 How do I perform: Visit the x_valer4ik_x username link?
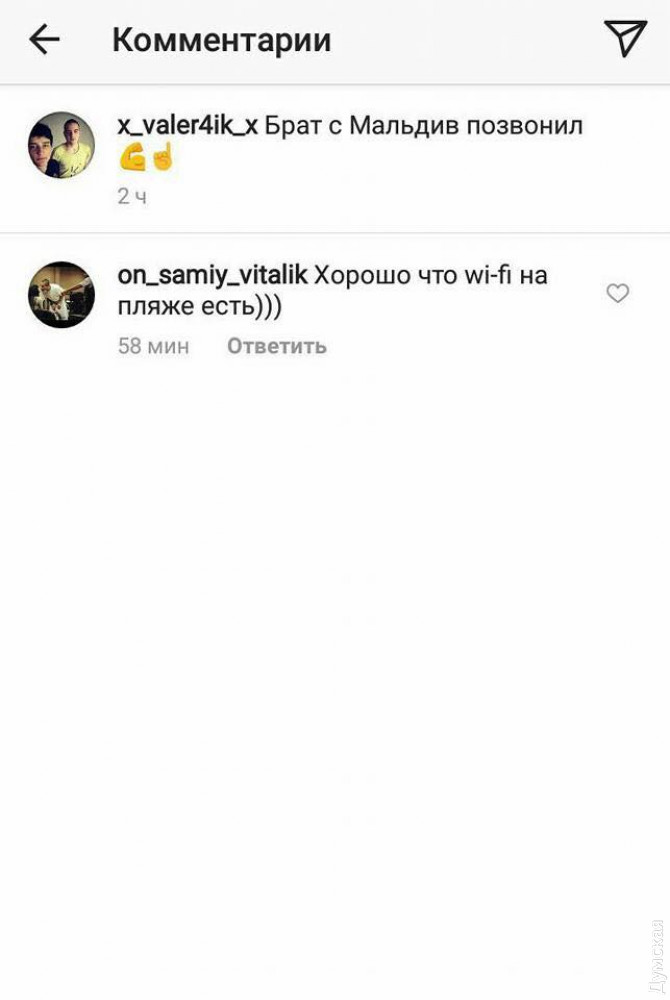click(x=188, y=127)
